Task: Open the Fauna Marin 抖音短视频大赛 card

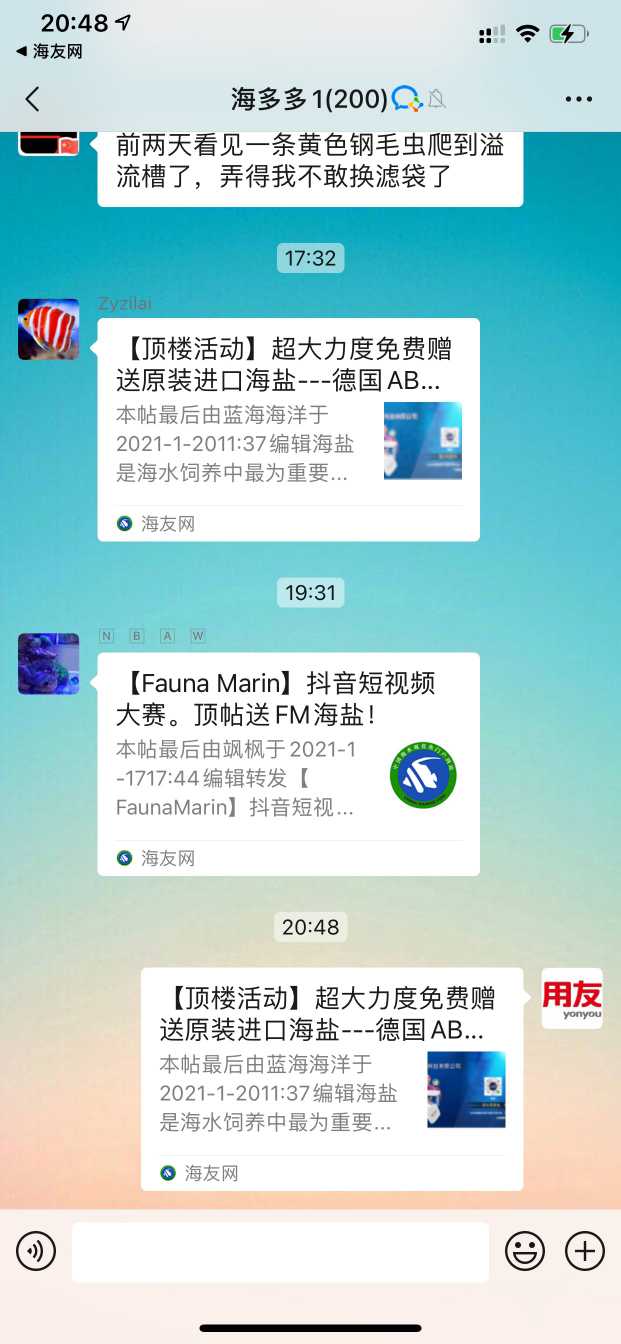Action: [288, 763]
